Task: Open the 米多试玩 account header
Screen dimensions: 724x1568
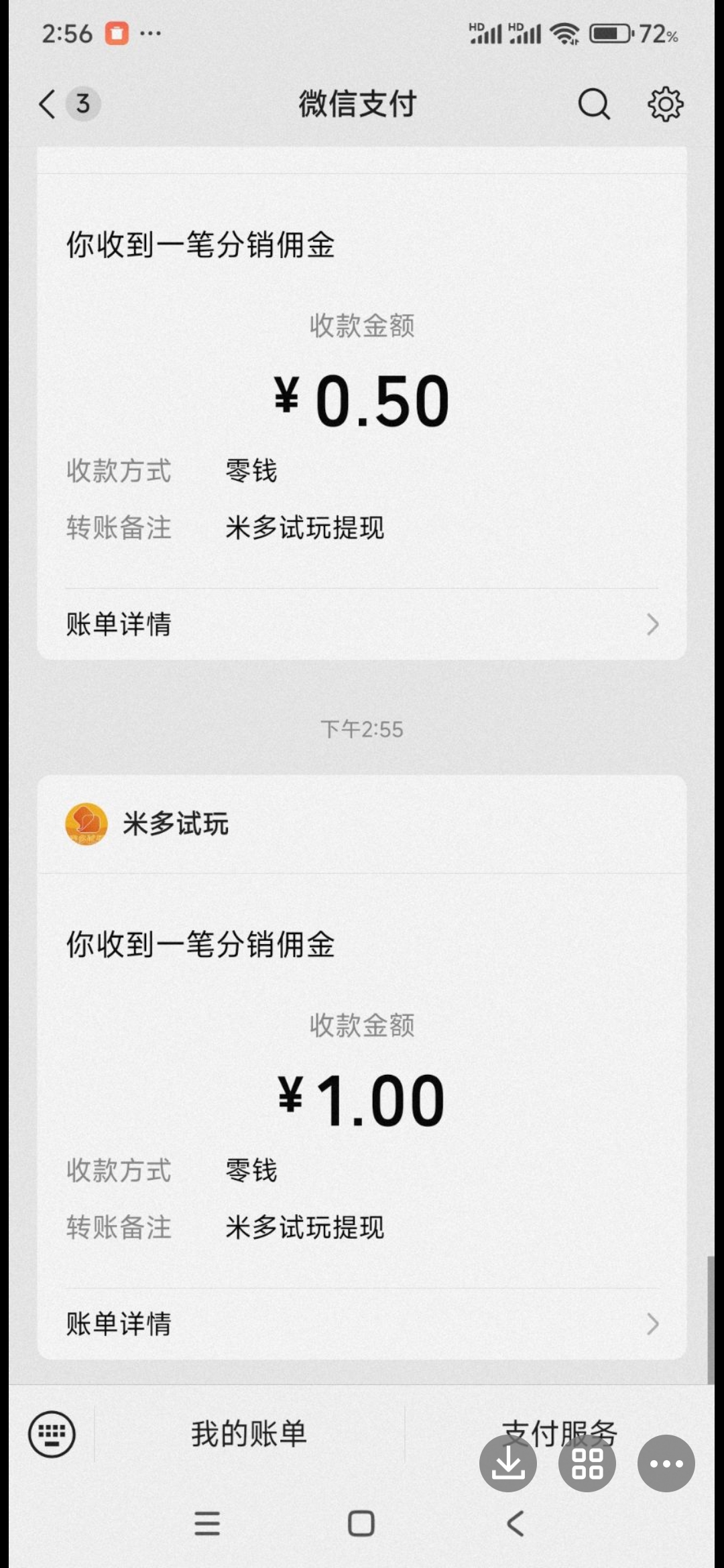Action: coord(361,824)
